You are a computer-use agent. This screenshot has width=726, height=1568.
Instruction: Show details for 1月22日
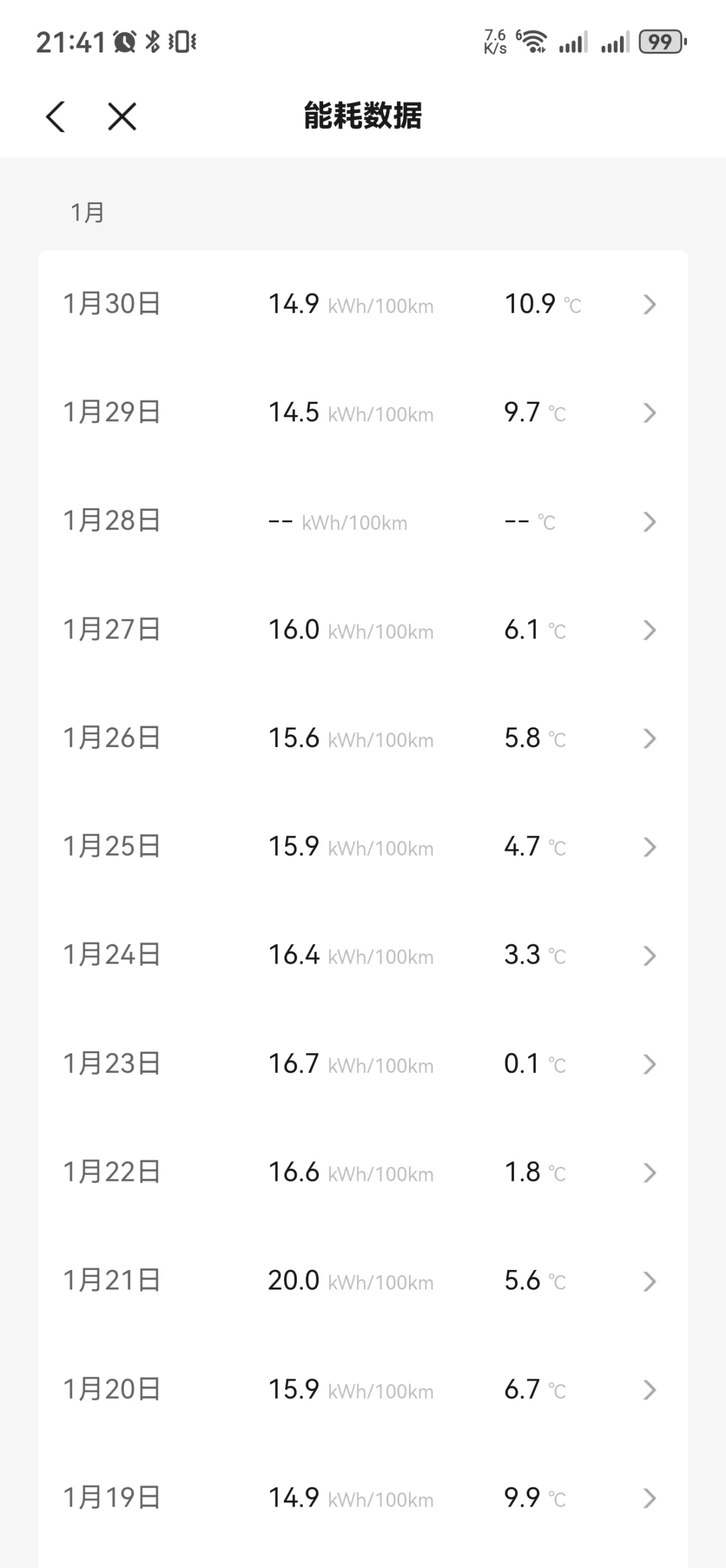363,1173
